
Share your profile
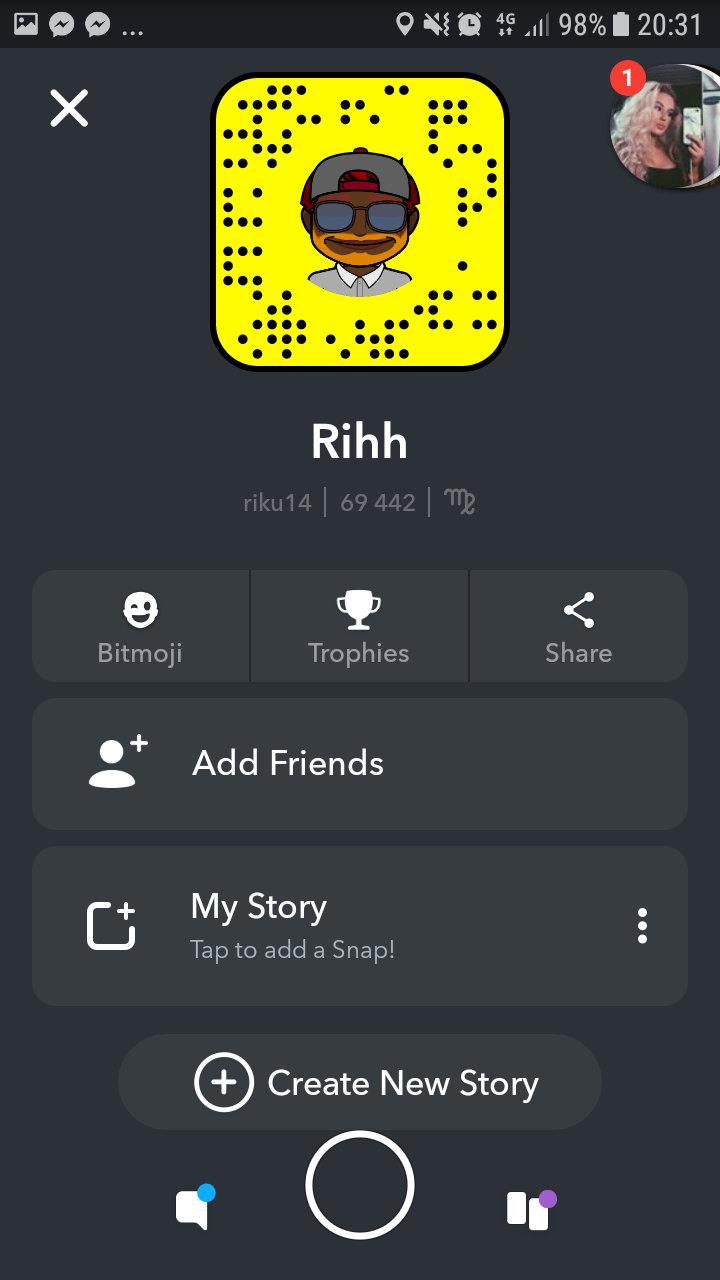point(579,627)
